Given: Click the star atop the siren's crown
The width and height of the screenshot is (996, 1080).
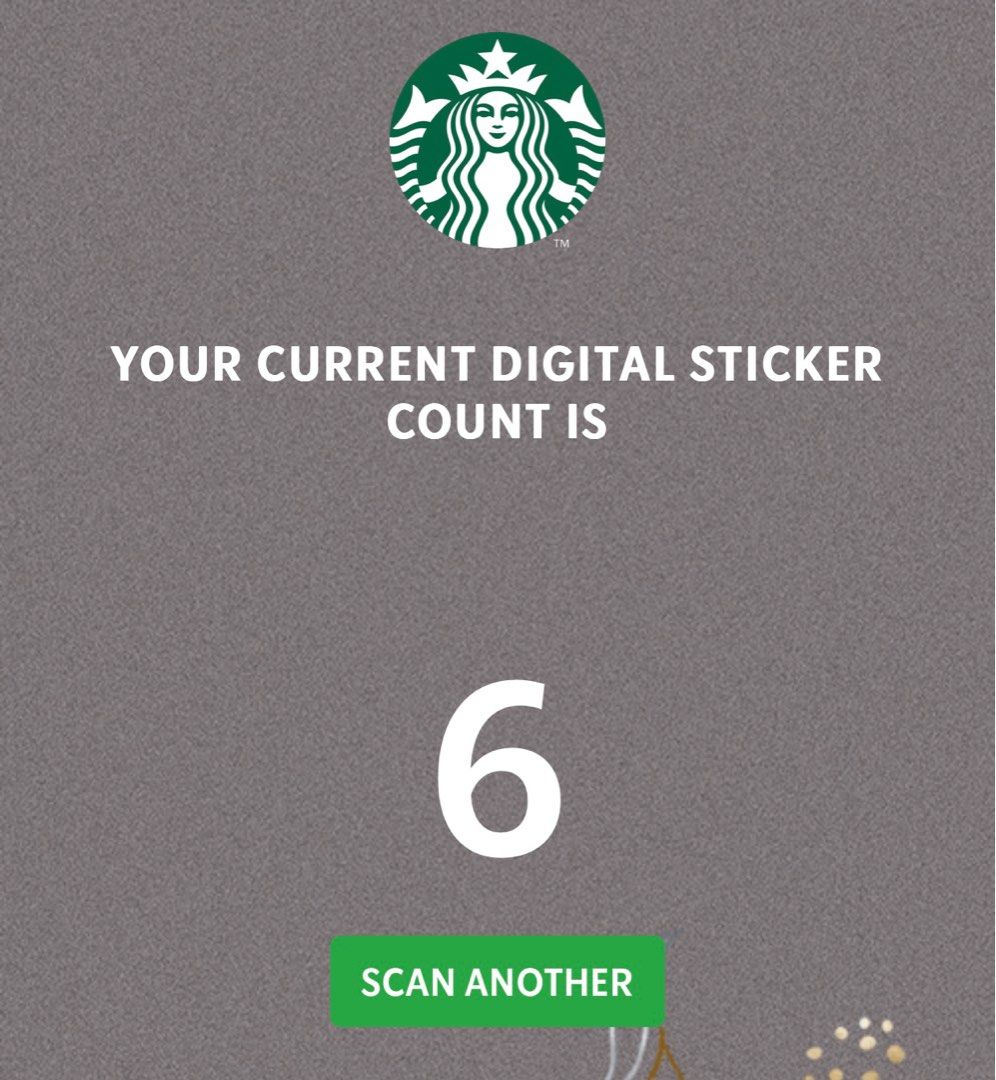Looking at the screenshot, I should tap(496, 57).
